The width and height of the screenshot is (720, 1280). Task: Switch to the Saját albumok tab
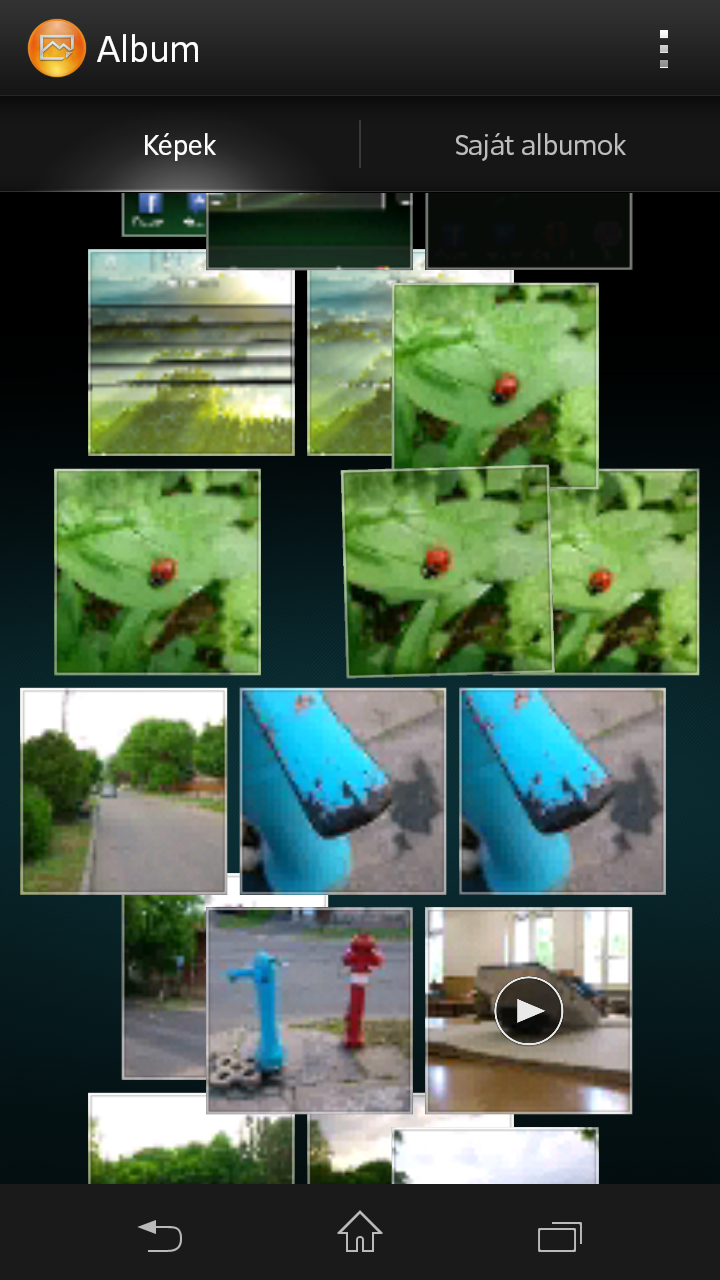(x=540, y=145)
